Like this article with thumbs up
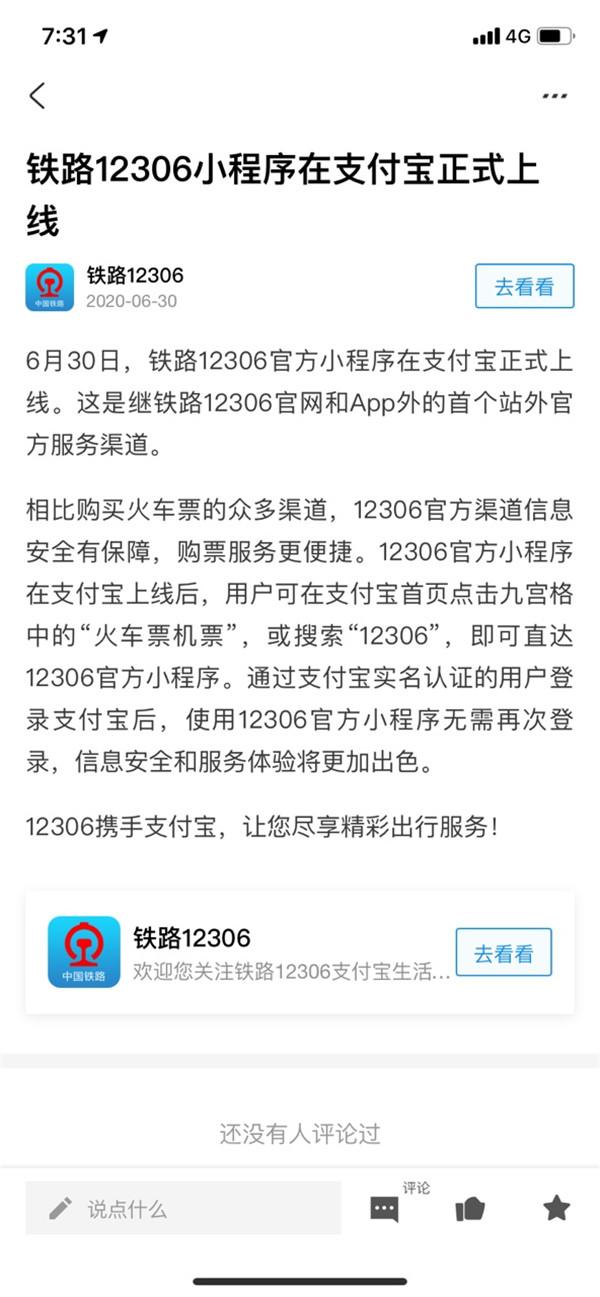The height and width of the screenshot is (1297, 600). (470, 1208)
